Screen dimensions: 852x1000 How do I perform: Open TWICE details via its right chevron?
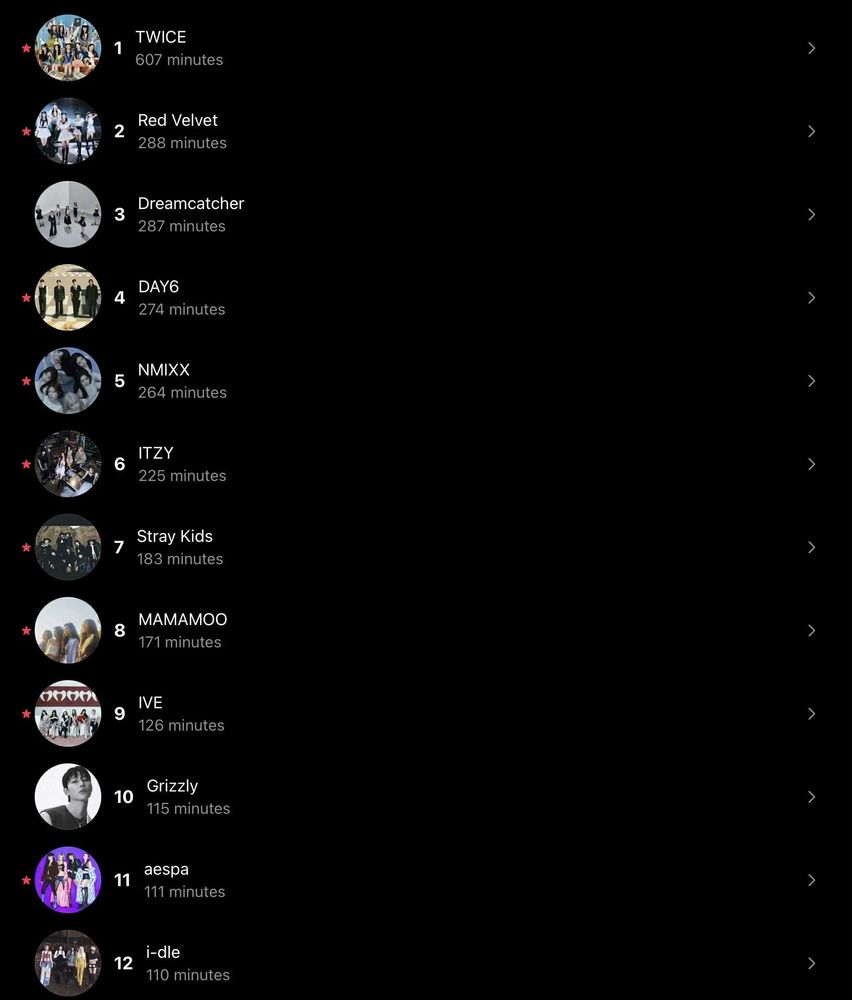[x=812, y=47]
